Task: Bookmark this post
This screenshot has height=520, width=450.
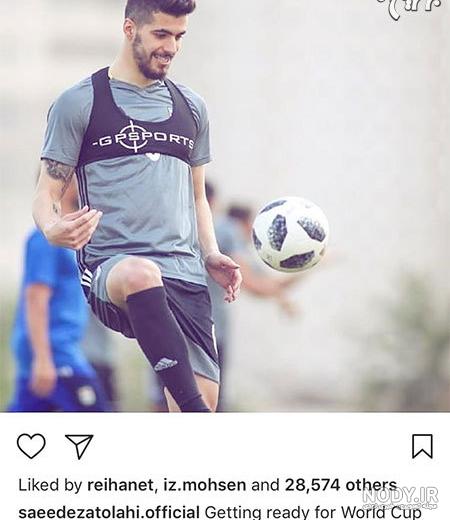Action: [x=422, y=446]
